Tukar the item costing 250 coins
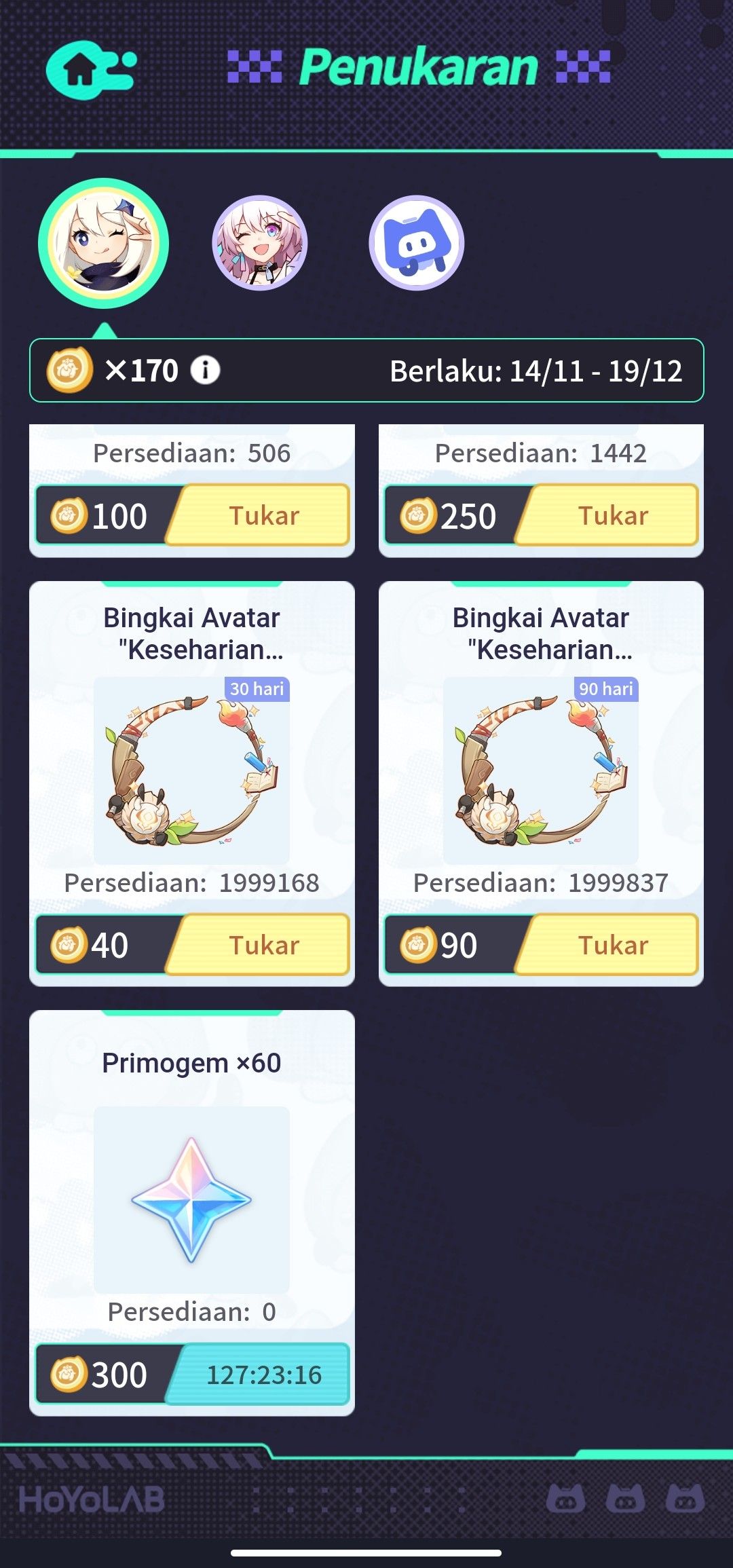Screen dimensions: 733x1568 tap(612, 516)
